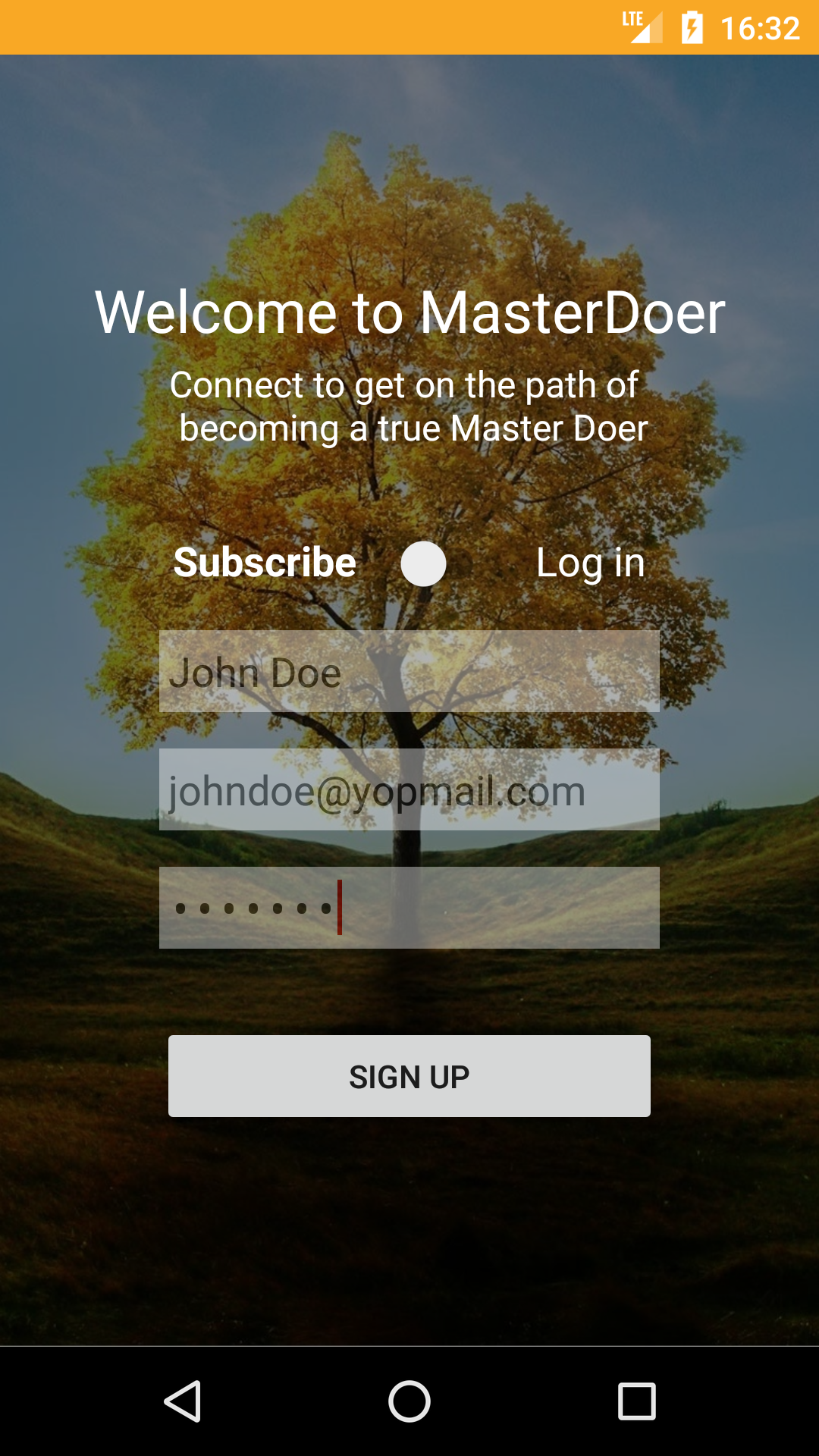Select the Subscribe option
Screen dimensions: 819x1456
(265, 563)
